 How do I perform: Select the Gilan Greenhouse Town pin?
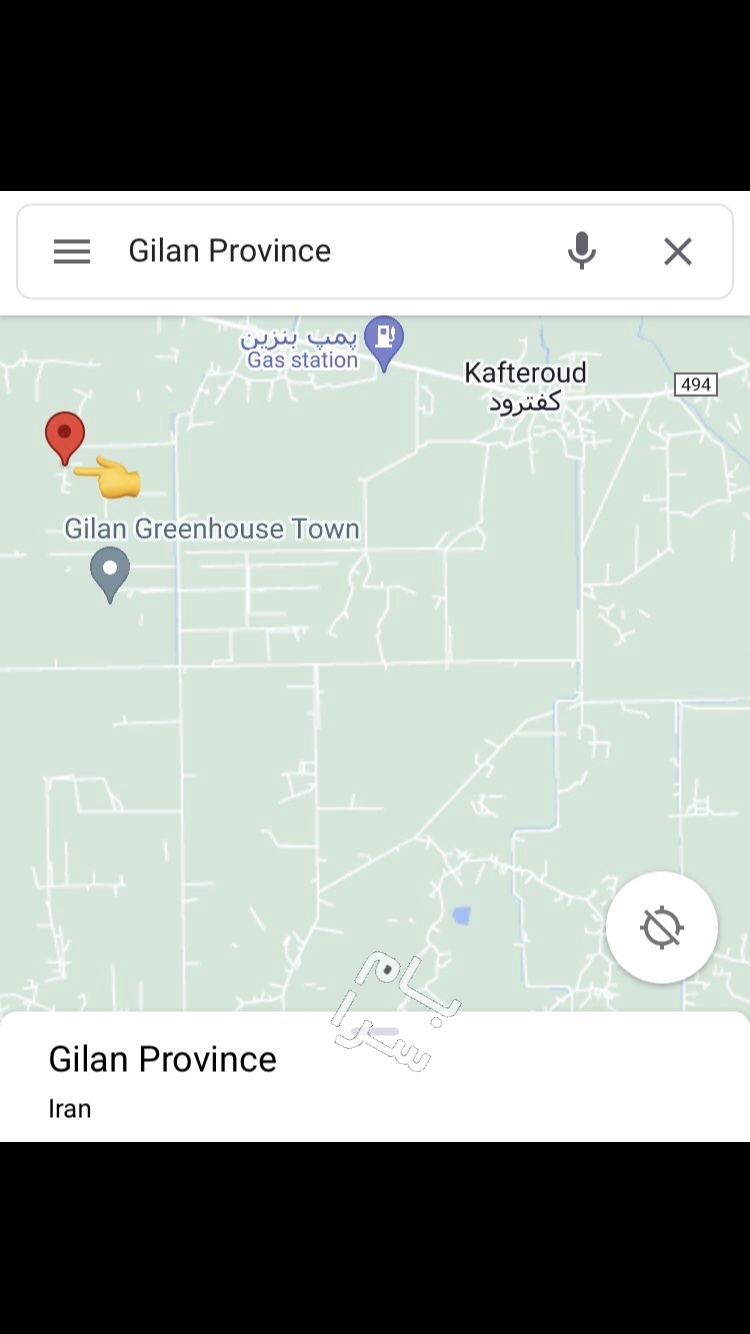(x=110, y=574)
